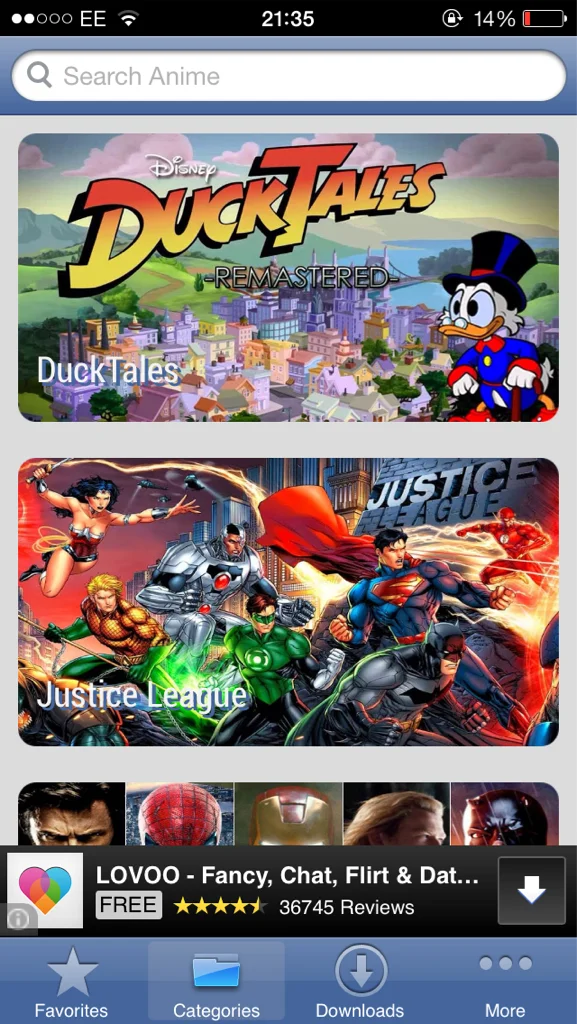Image resolution: width=577 pixels, height=1024 pixels.
Task: Go to the Downloads tab
Action: coord(360,982)
